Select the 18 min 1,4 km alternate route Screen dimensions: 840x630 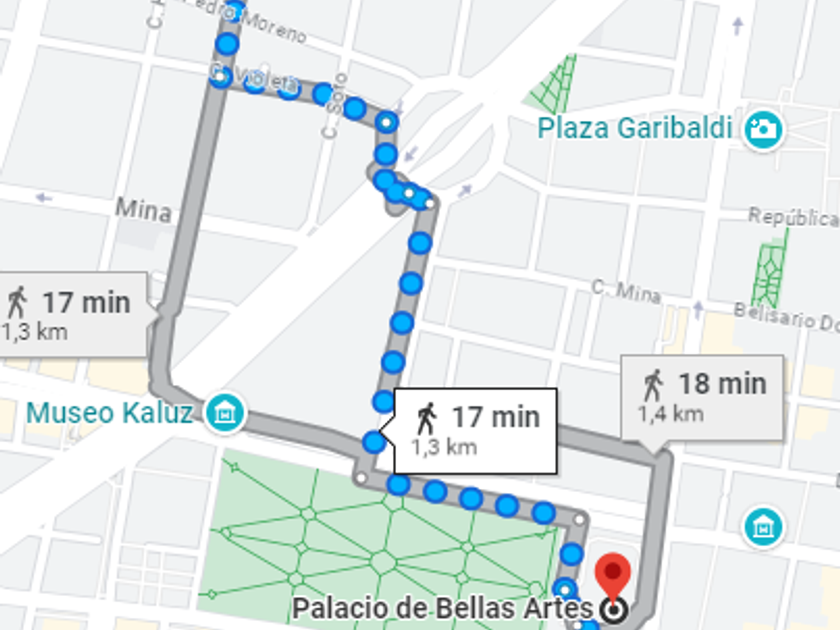702,398
